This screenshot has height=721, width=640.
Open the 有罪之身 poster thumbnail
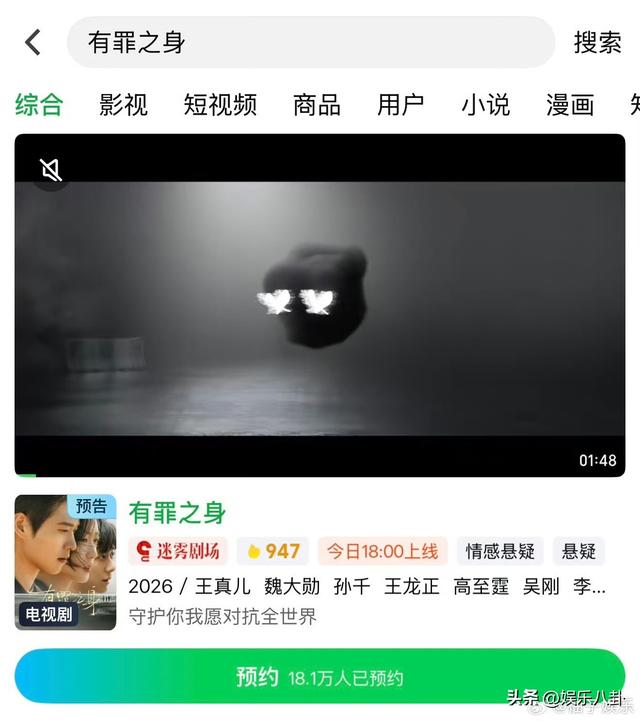(65, 562)
